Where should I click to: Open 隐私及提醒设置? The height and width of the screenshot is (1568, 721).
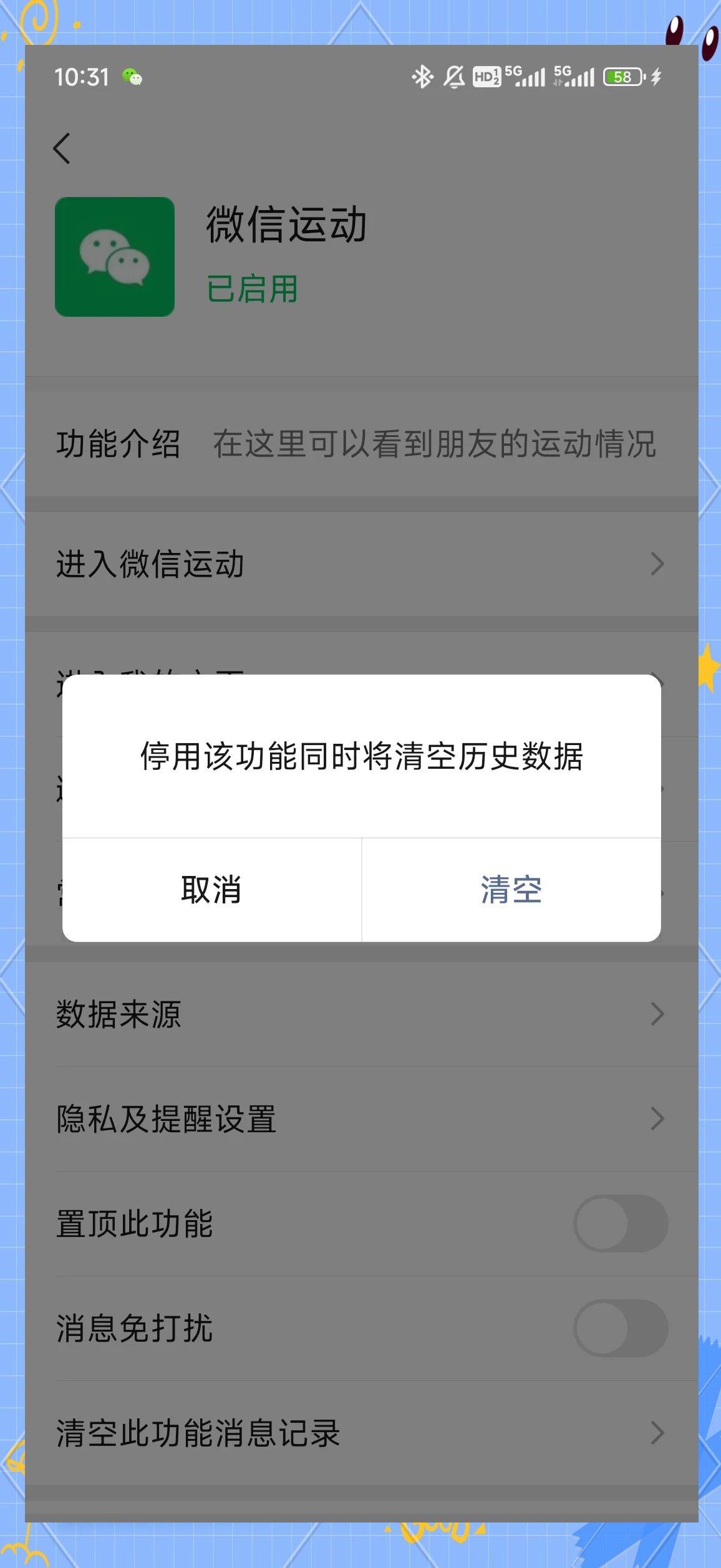[361, 1119]
